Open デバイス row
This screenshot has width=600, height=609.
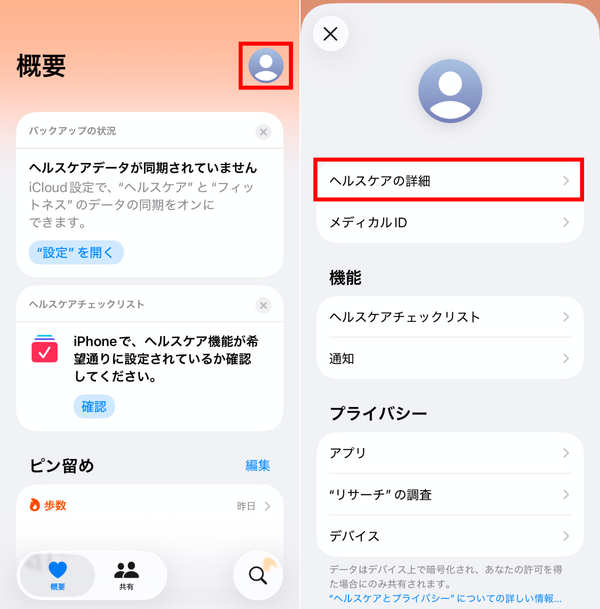450,536
